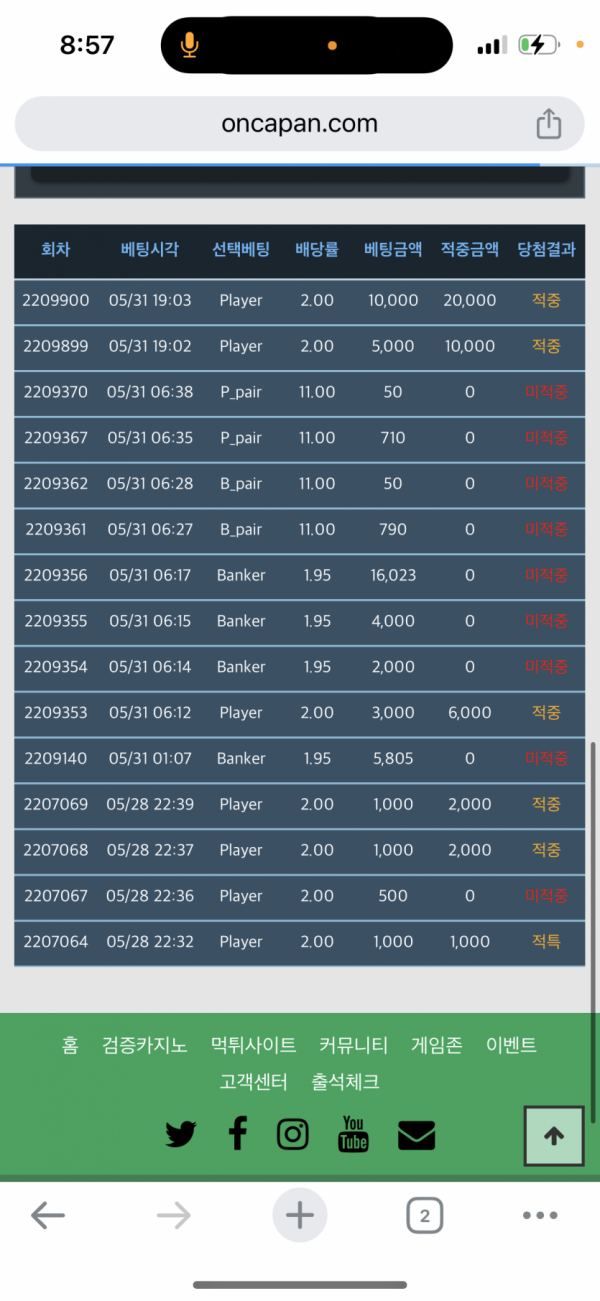Open the 홈 footer link
600x1301 pixels.
70,1046
